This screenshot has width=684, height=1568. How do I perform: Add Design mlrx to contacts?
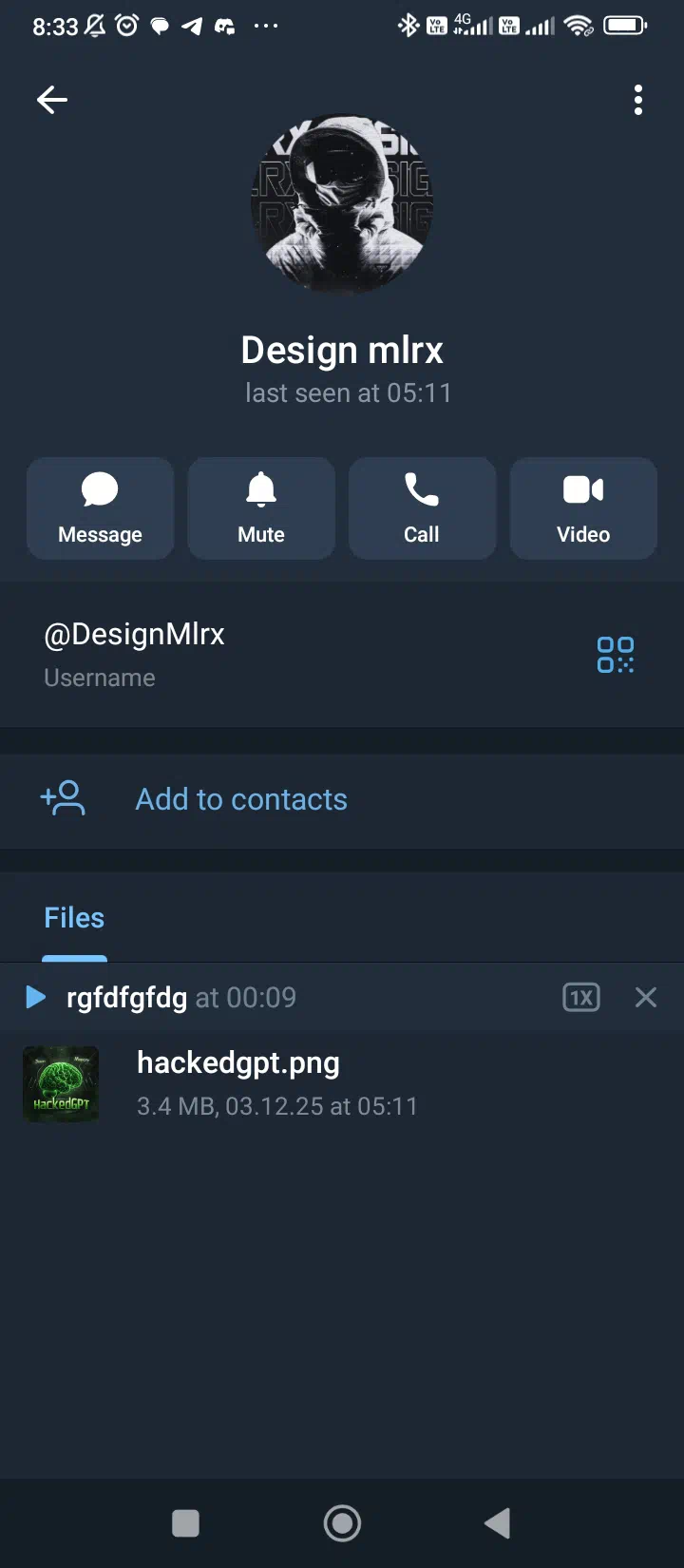241,799
